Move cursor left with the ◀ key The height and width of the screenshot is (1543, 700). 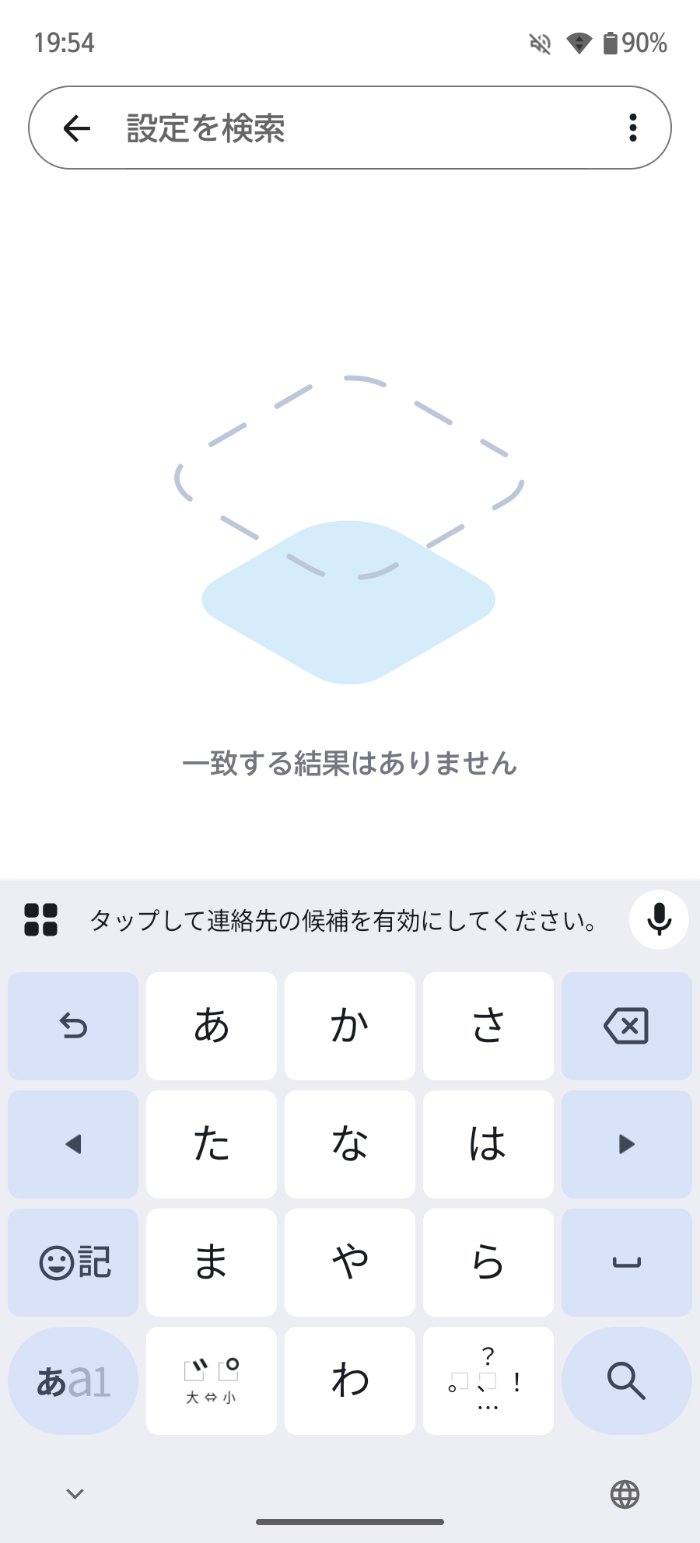pyautogui.click(x=73, y=1144)
